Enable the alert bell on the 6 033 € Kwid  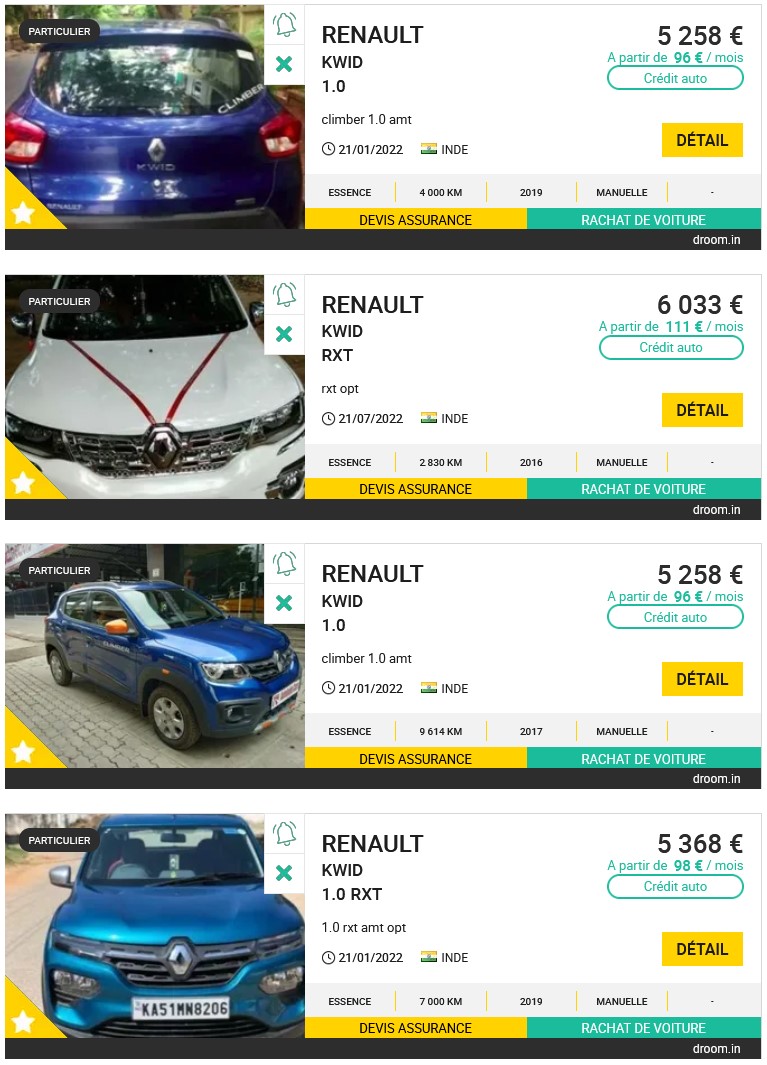coord(285,294)
